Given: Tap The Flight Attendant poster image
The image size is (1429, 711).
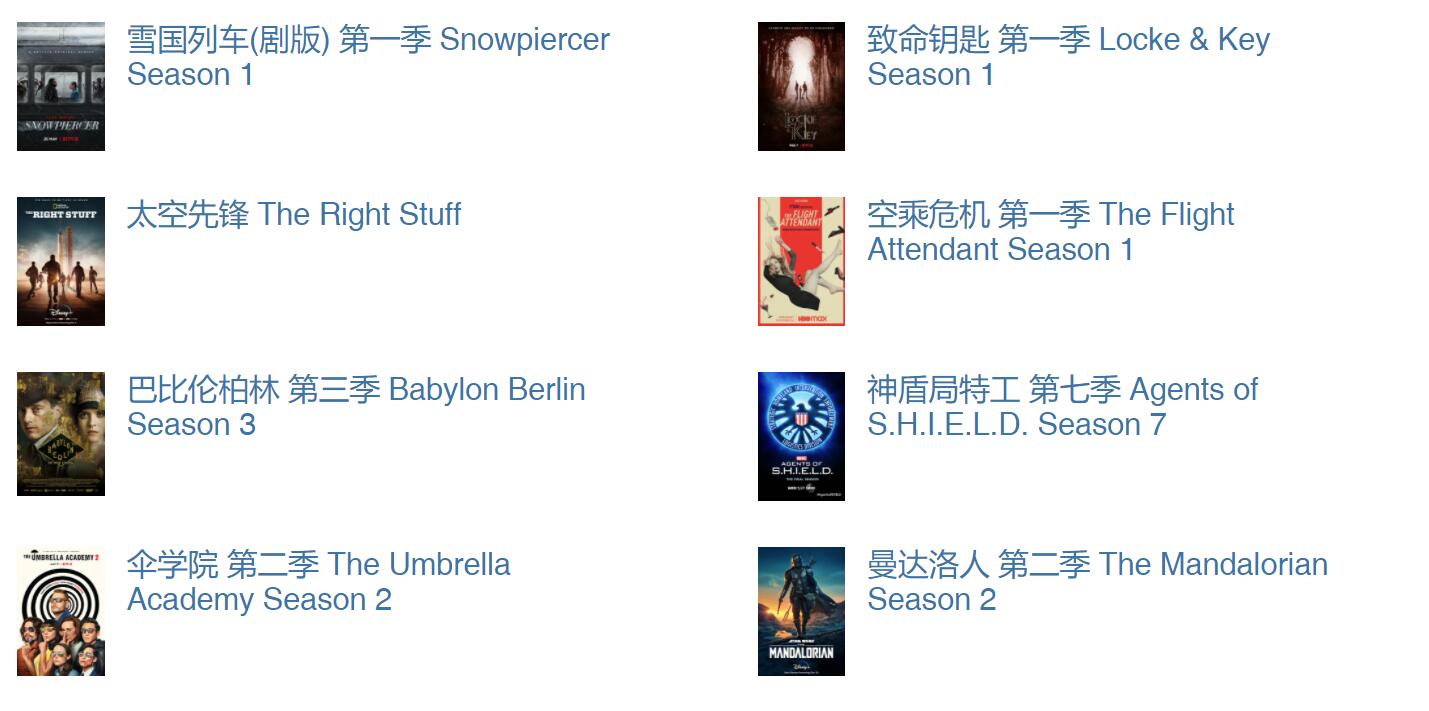Looking at the screenshot, I should (801, 261).
